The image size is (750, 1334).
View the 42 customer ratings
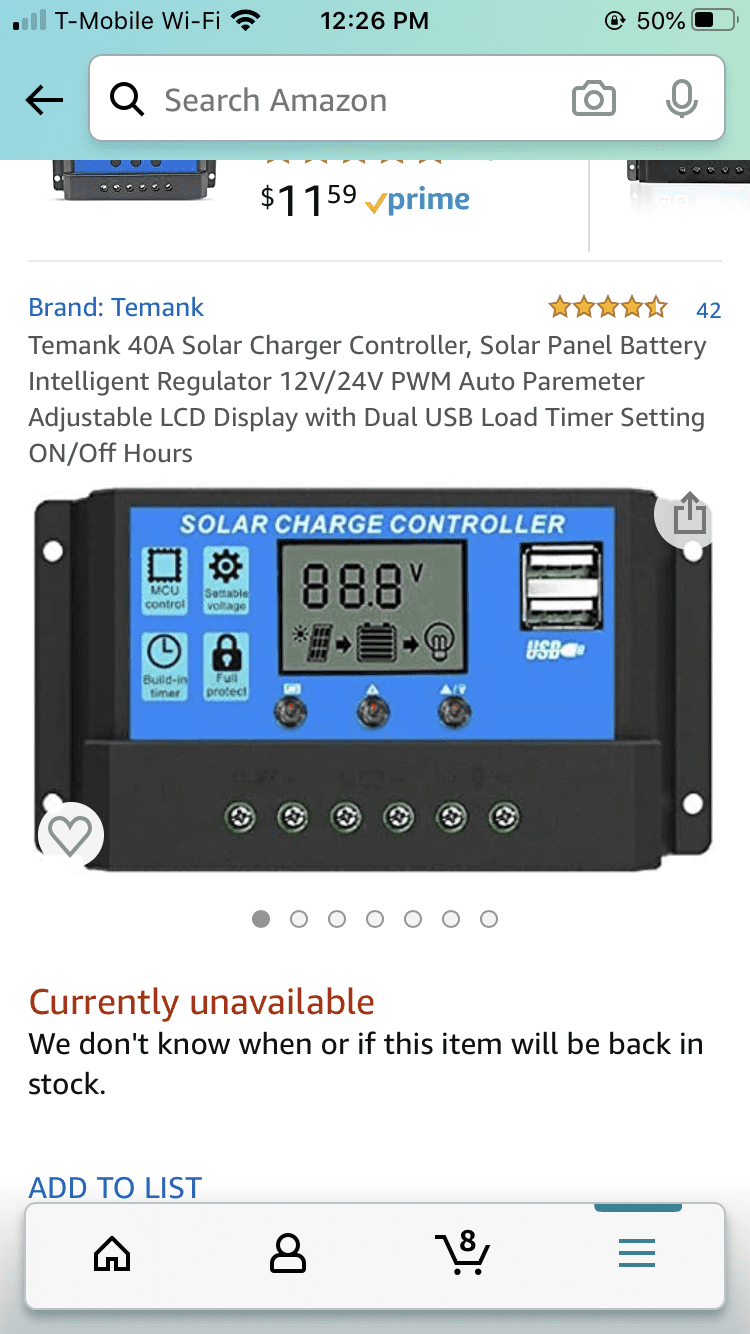click(708, 310)
